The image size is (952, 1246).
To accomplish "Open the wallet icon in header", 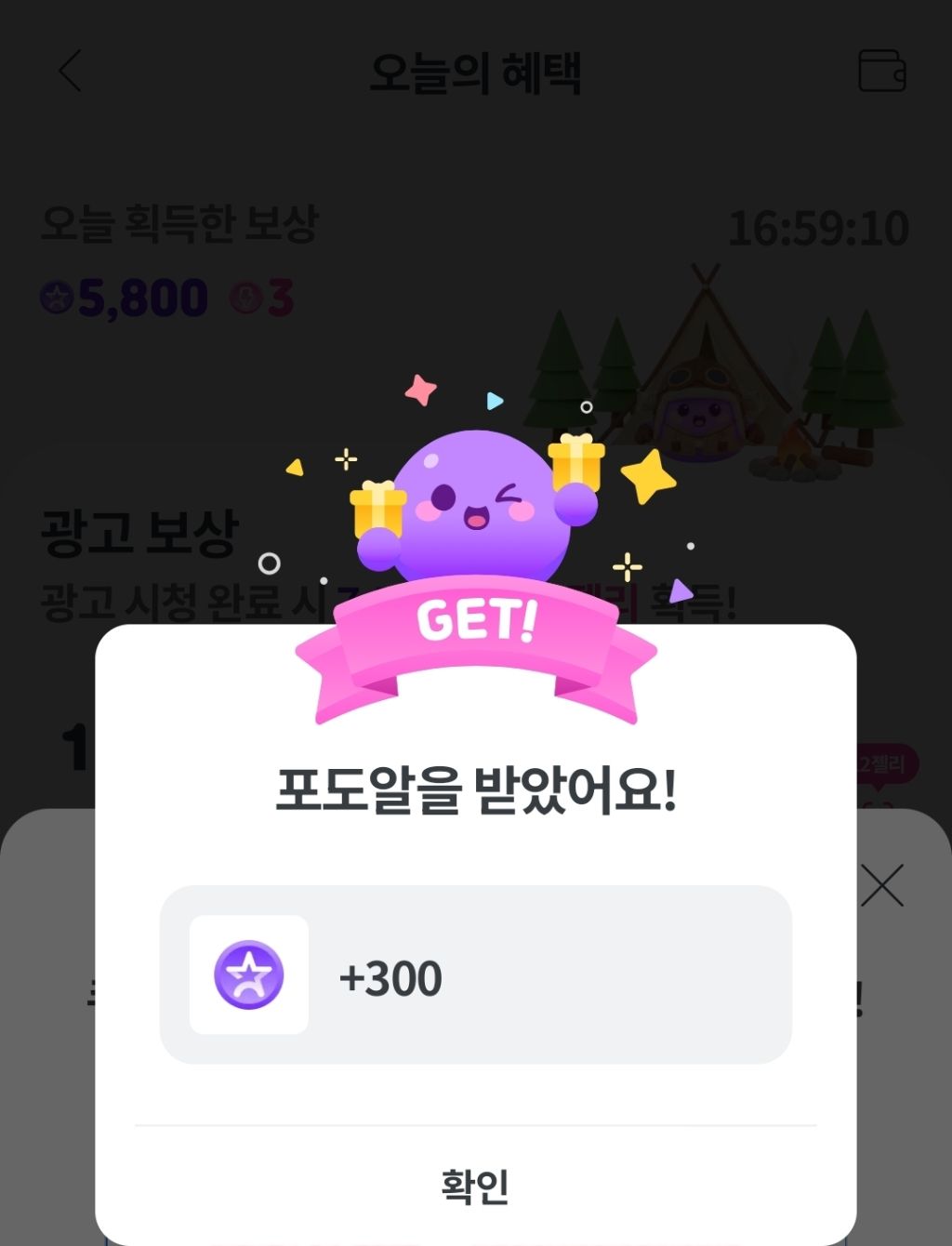I will coord(881,71).
